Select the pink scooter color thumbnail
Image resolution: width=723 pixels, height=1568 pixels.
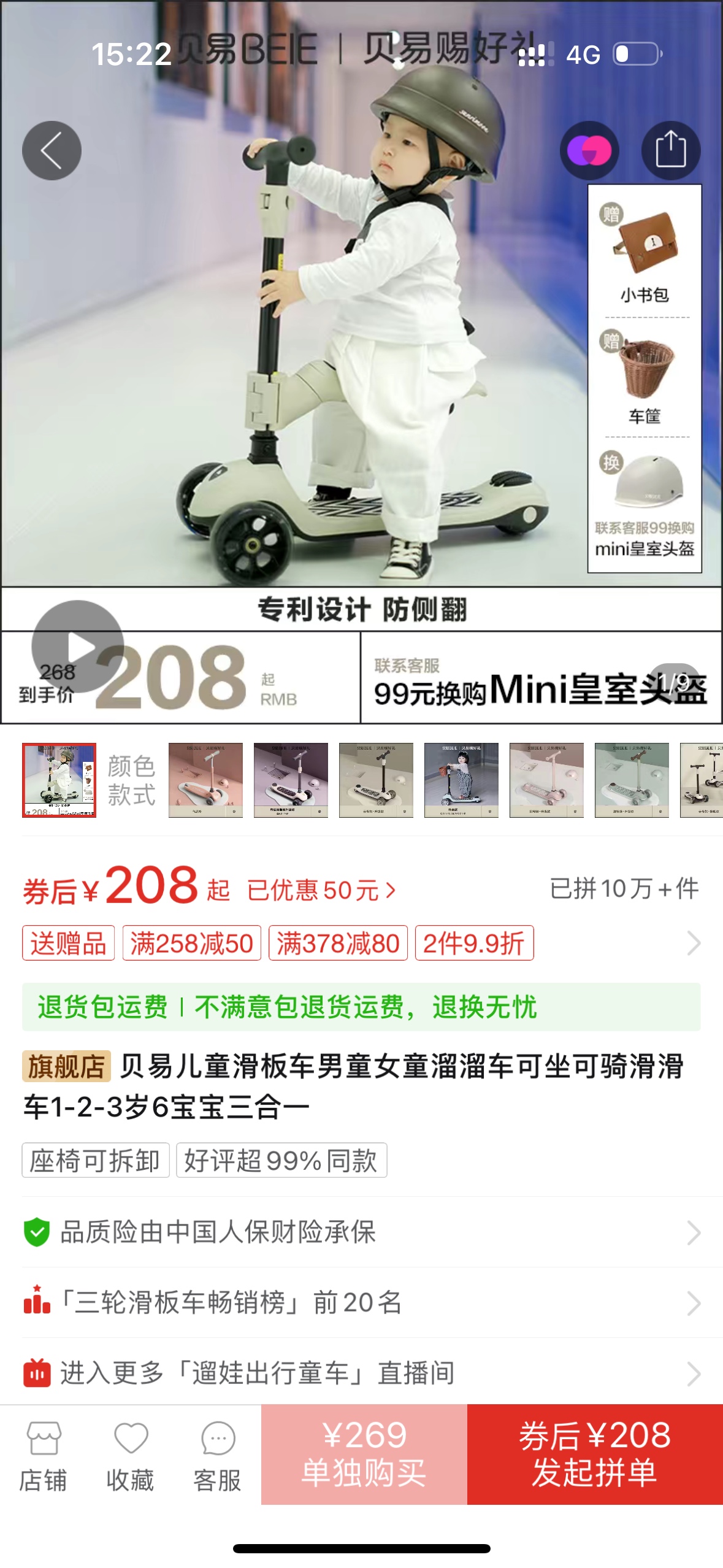(x=205, y=780)
